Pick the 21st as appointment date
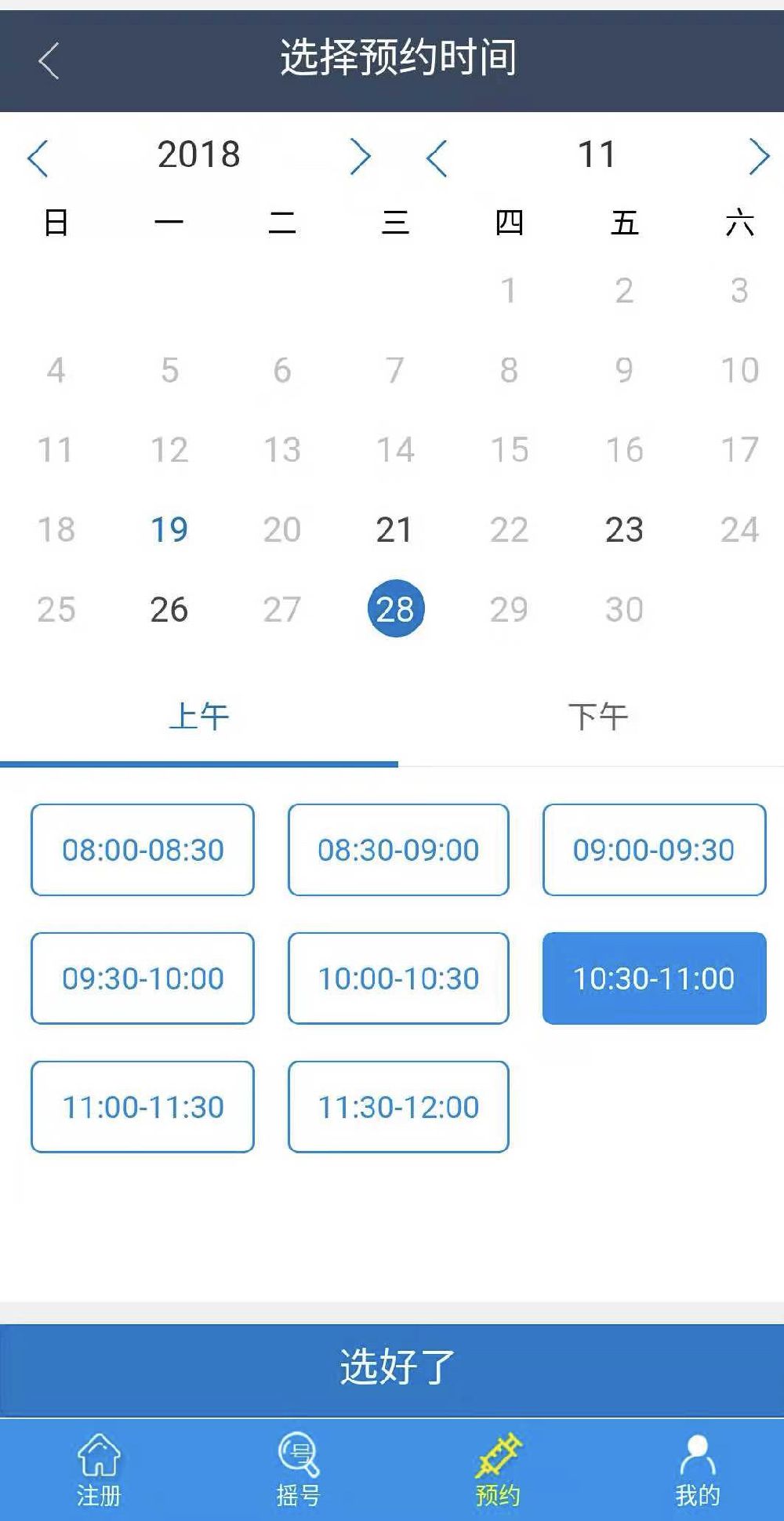 [x=394, y=530]
